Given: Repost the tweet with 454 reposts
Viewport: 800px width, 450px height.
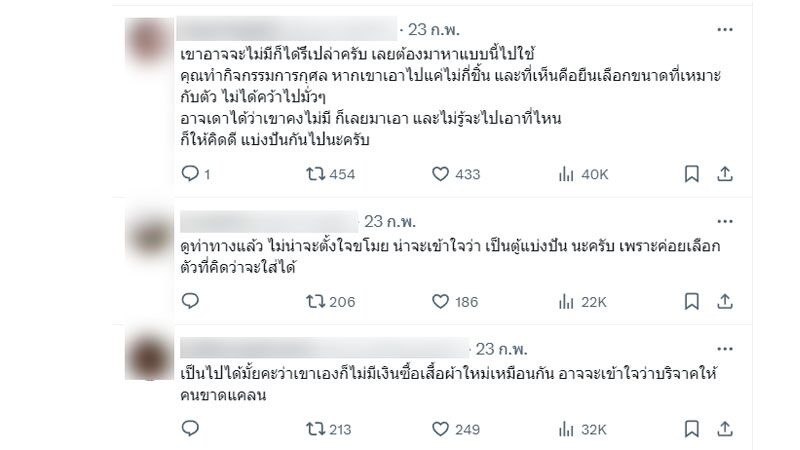Looking at the screenshot, I should click(x=312, y=174).
